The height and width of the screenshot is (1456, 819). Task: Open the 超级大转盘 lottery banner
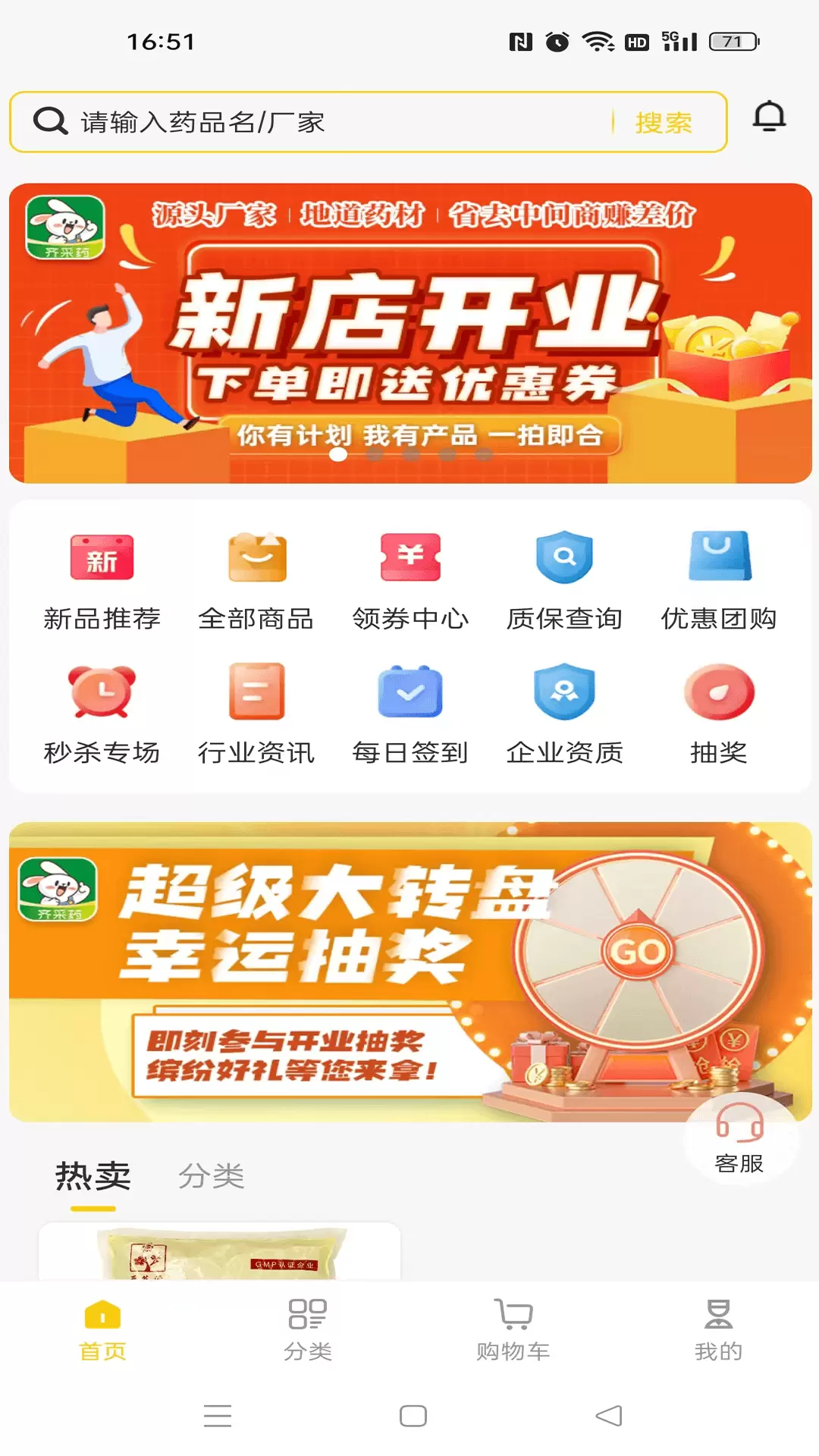click(410, 971)
